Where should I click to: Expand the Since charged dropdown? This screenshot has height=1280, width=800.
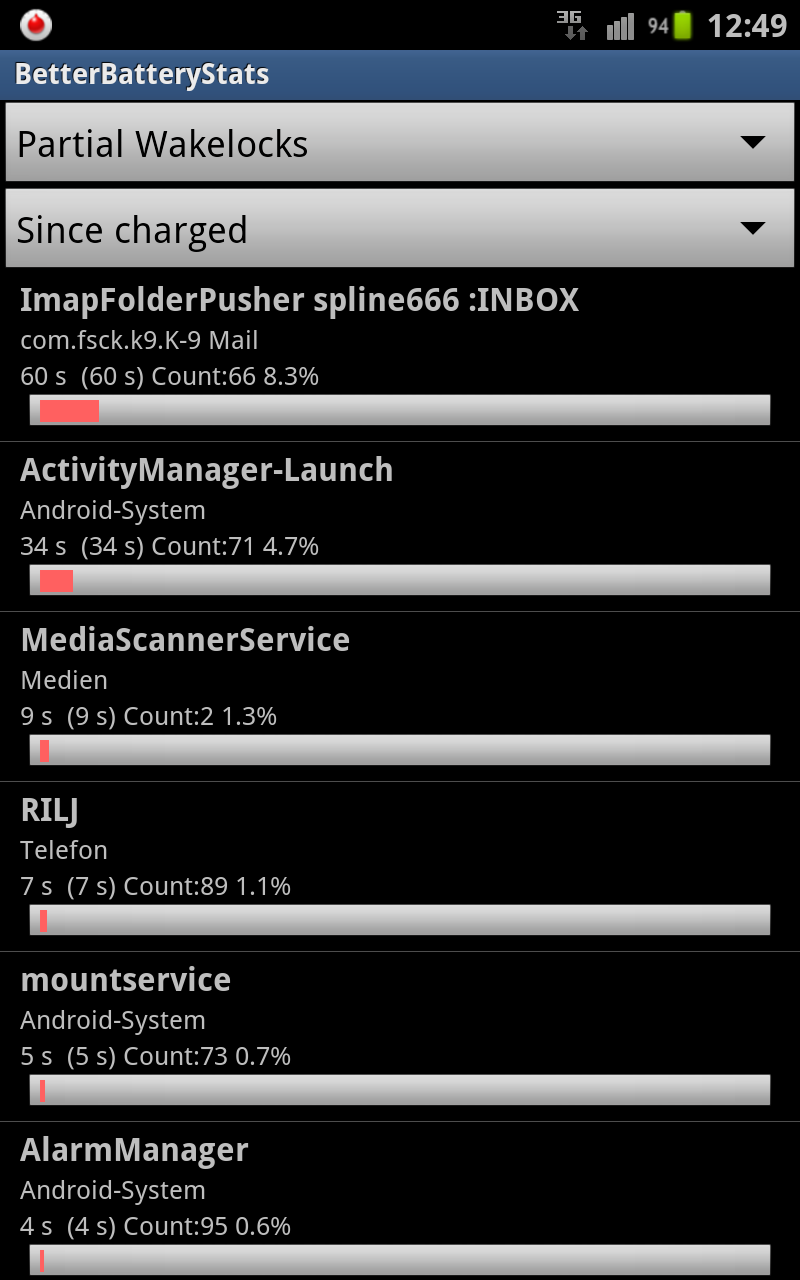(x=400, y=228)
